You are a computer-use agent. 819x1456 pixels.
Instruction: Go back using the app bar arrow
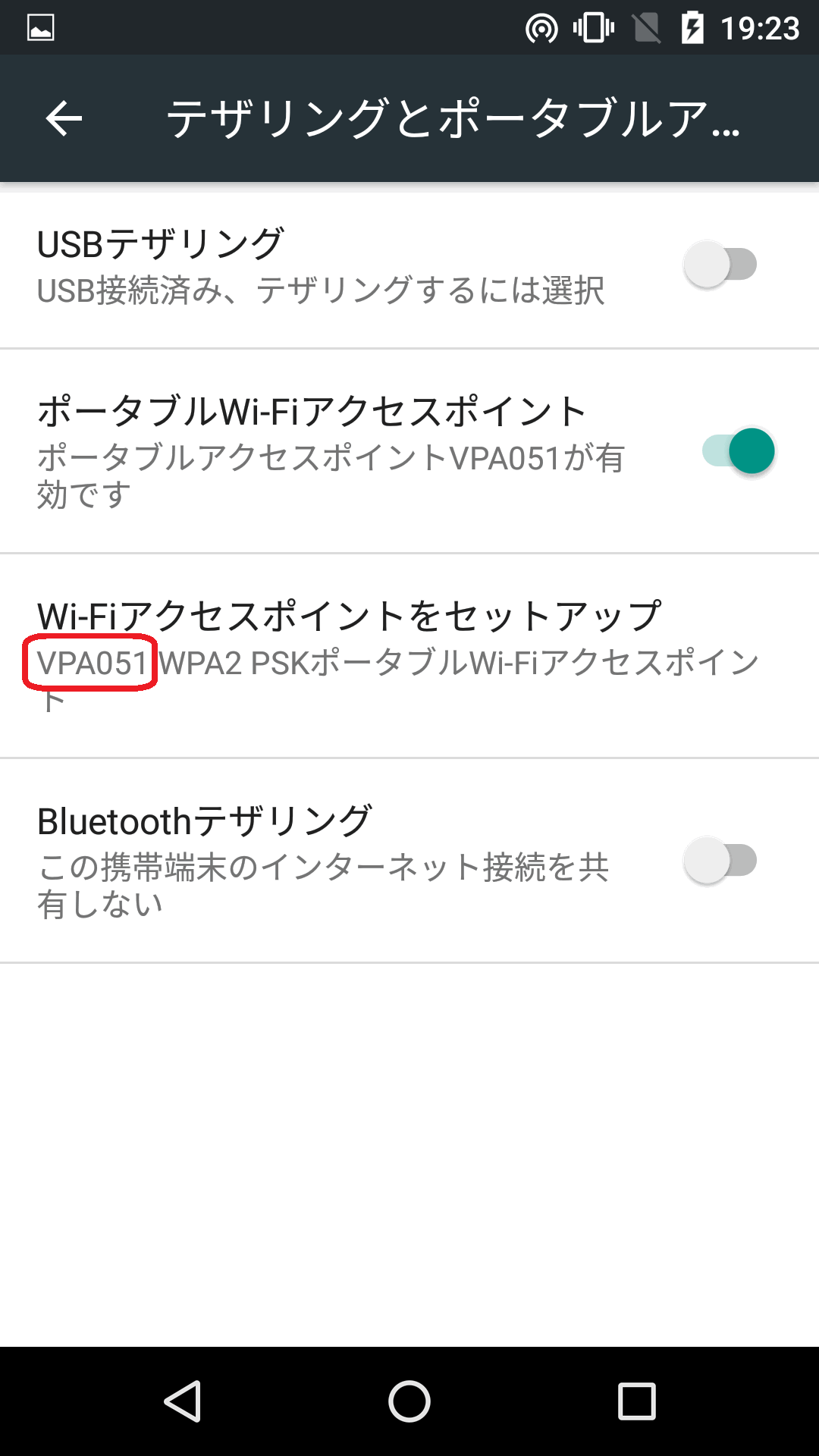pos(64,118)
